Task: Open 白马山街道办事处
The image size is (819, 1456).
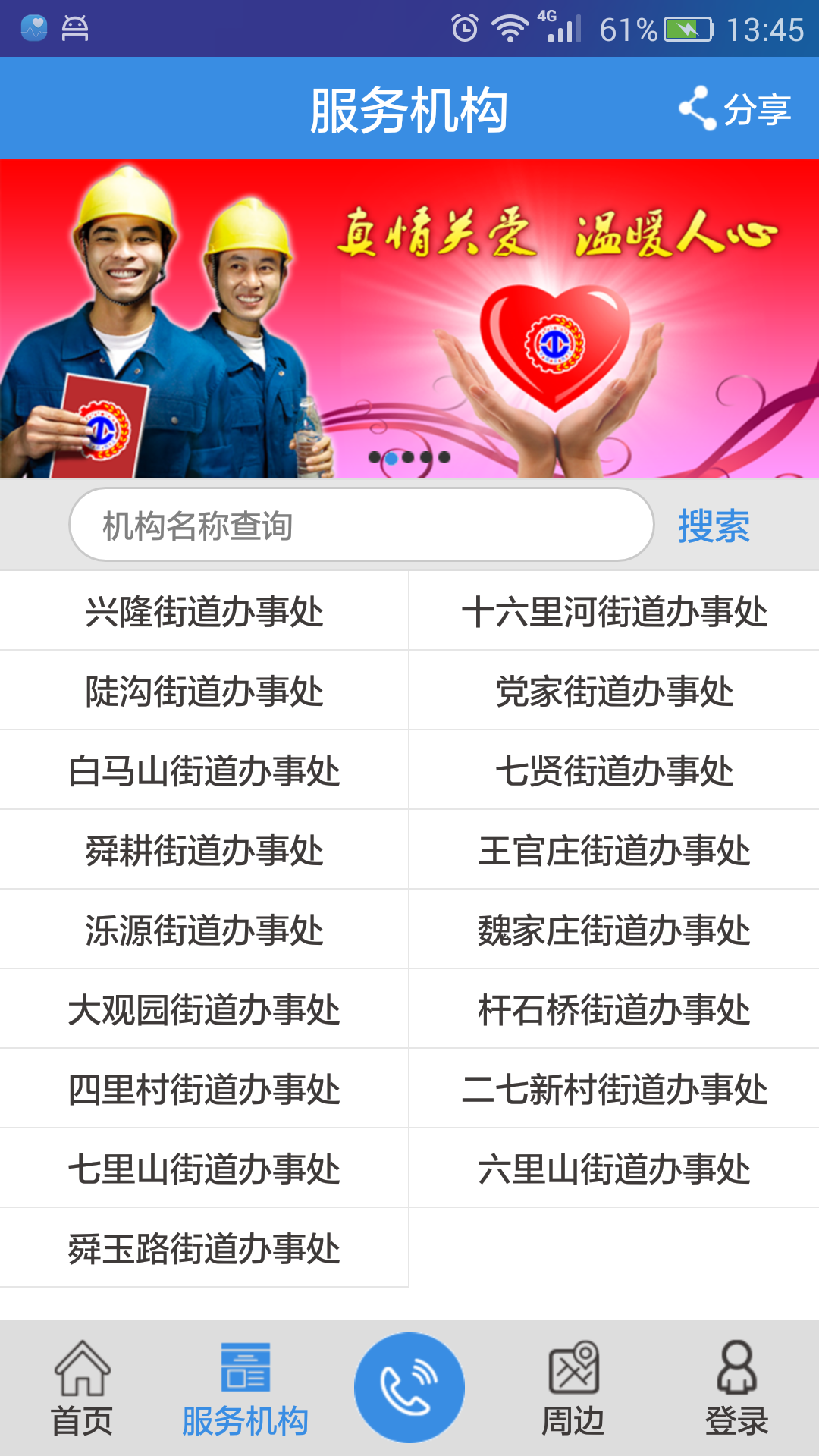Action: pos(204,770)
